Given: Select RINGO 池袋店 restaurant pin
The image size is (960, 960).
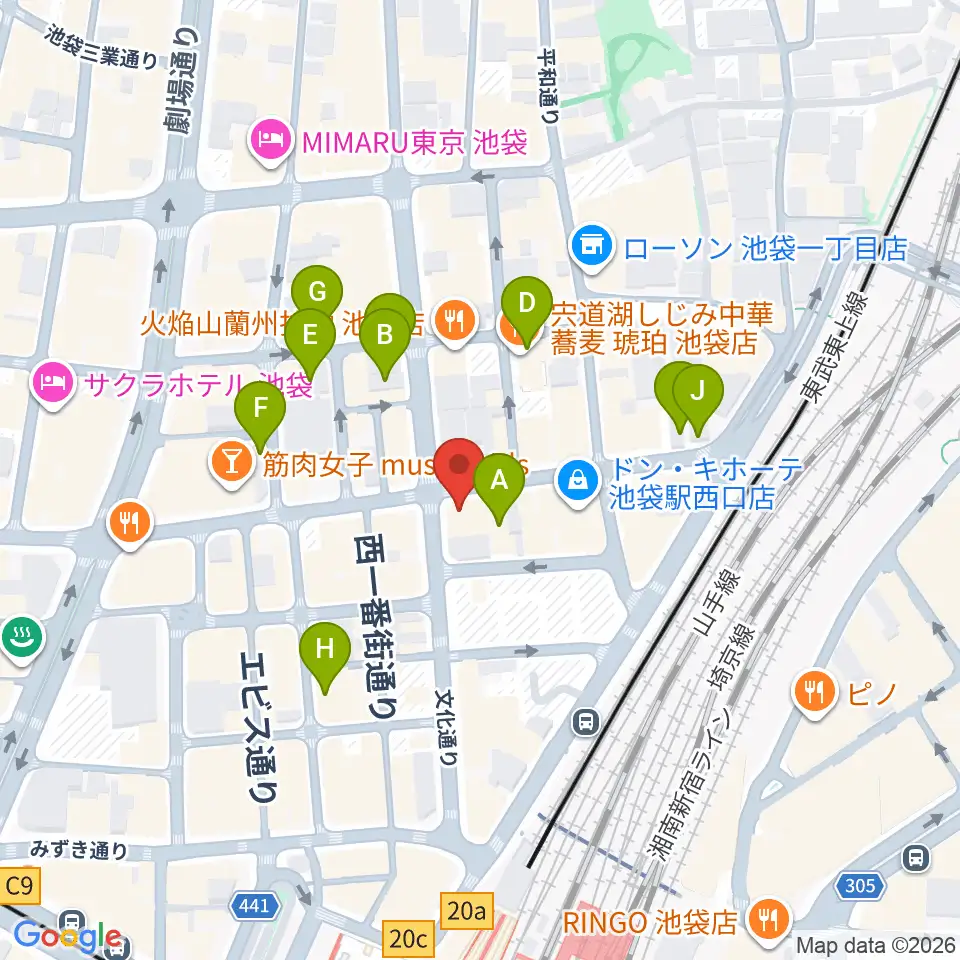Looking at the screenshot, I should coord(770,921).
